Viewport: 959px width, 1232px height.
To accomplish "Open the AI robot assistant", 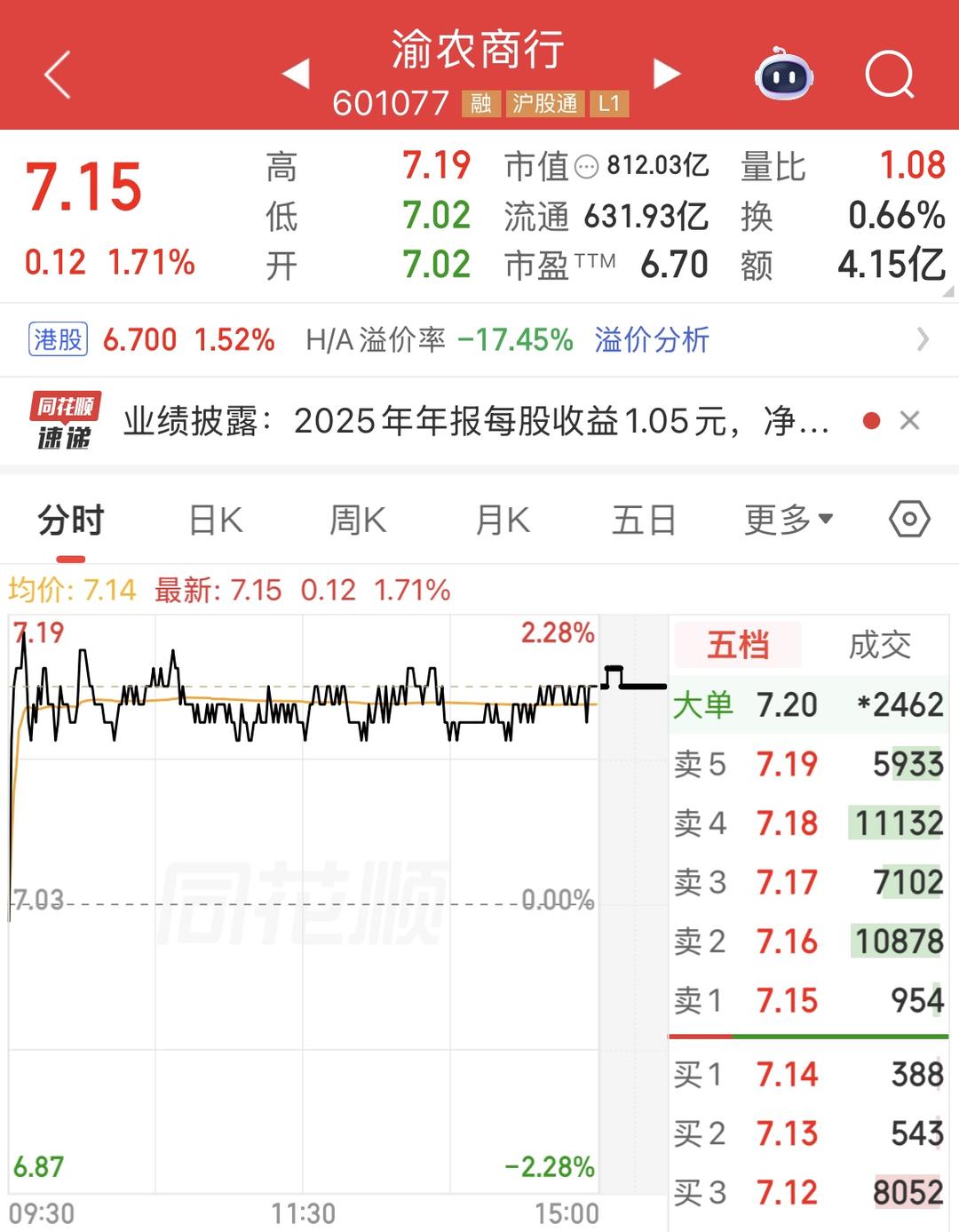I will click(x=784, y=76).
